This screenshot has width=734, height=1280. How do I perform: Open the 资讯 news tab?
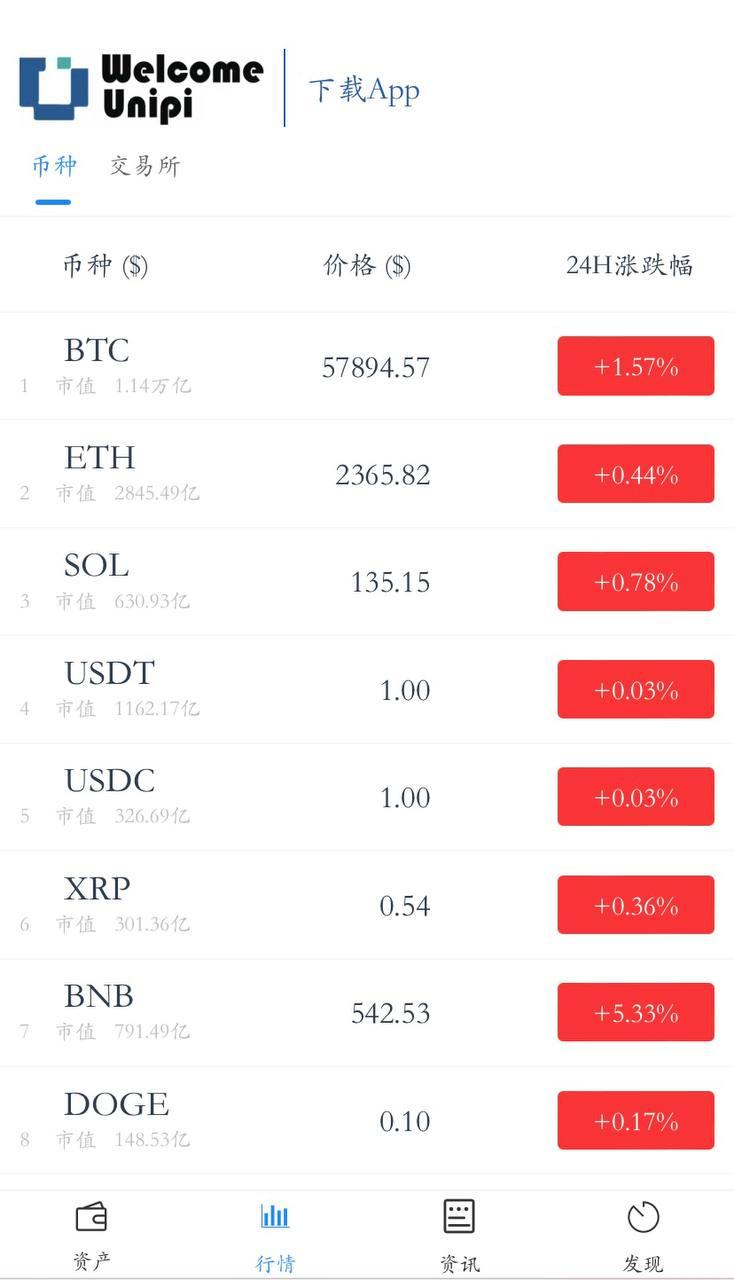pyautogui.click(x=459, y=1236)
